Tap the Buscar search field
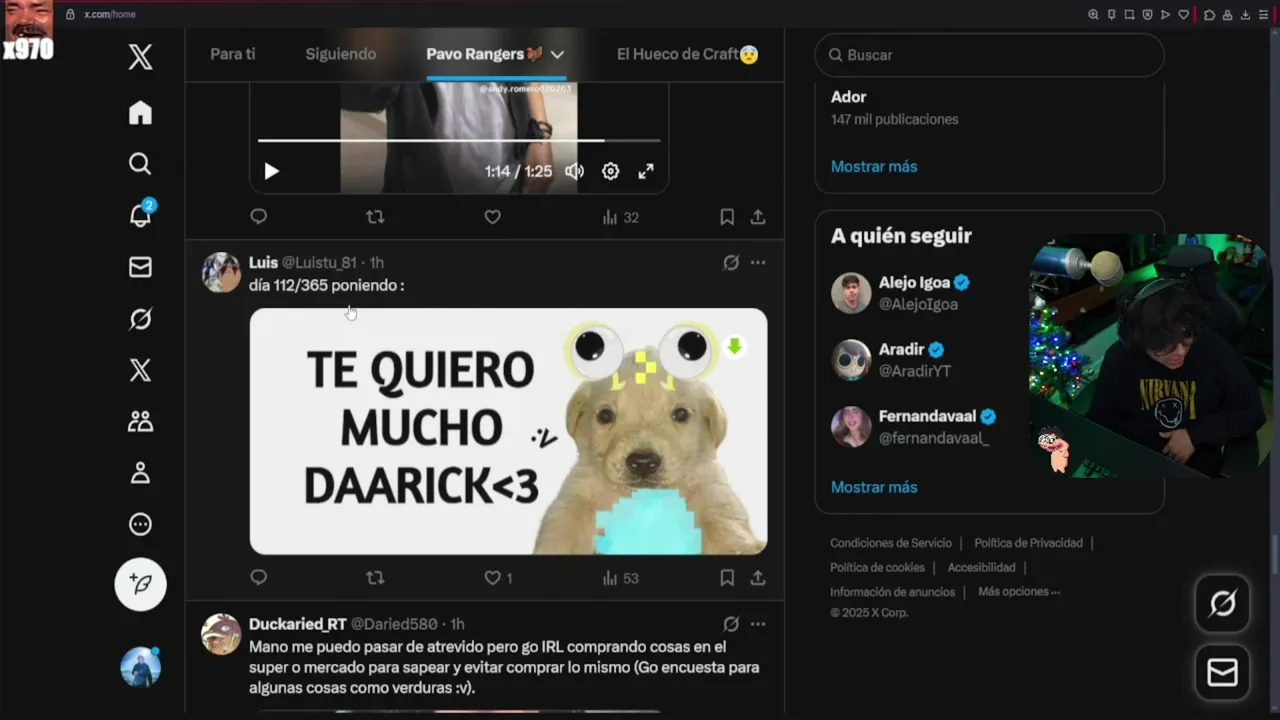The image size is (1280, 720). point(988,55)
